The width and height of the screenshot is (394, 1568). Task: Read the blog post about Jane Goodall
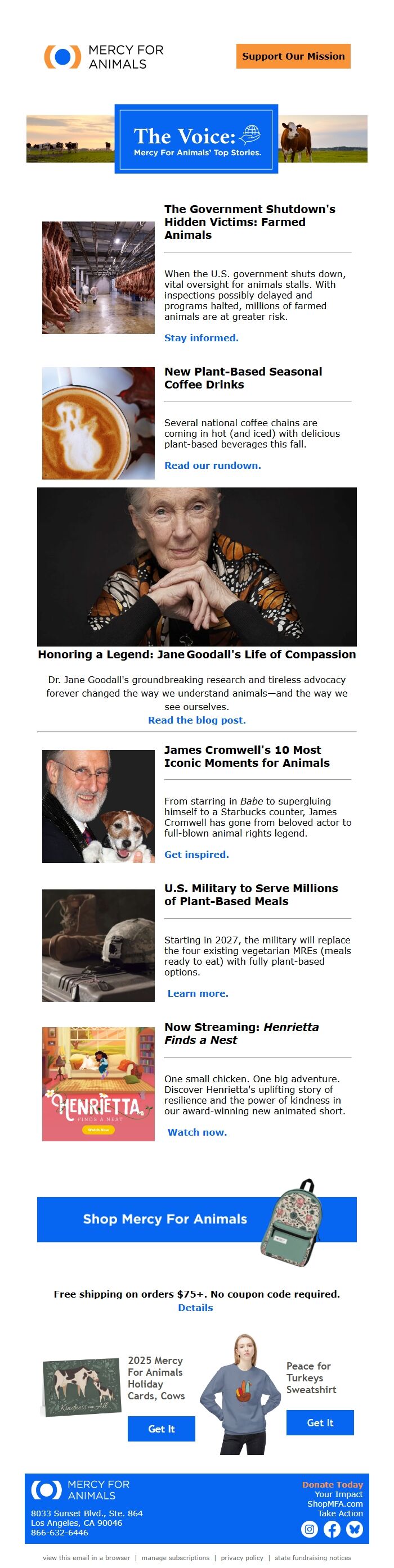[196, 720]
